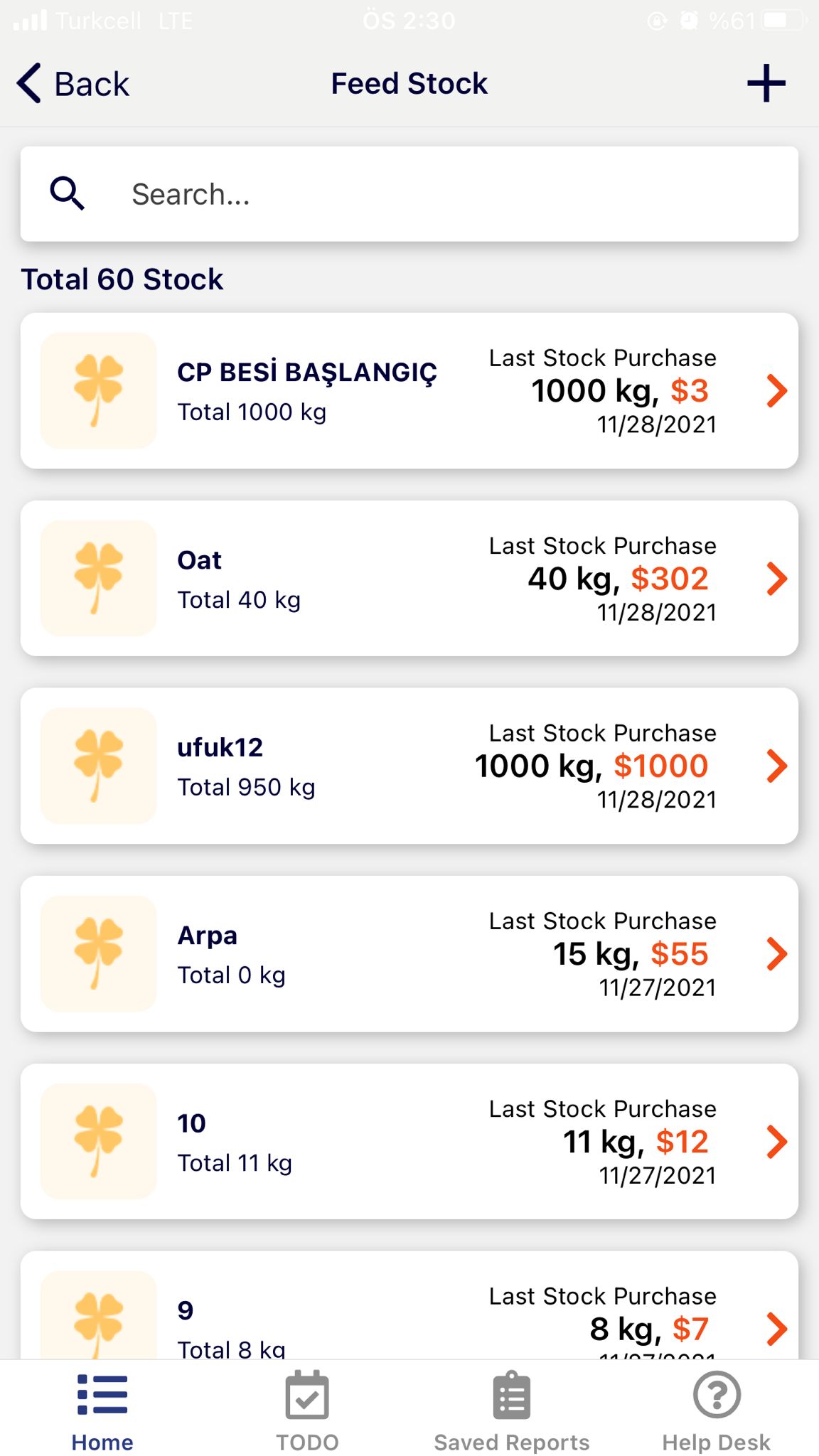
Task: Open the stock card named 9
Action: (x=409, y=1305)
